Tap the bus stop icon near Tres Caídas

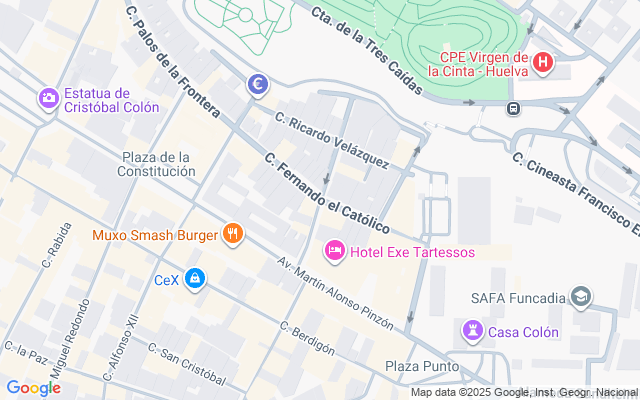(513, 108)
